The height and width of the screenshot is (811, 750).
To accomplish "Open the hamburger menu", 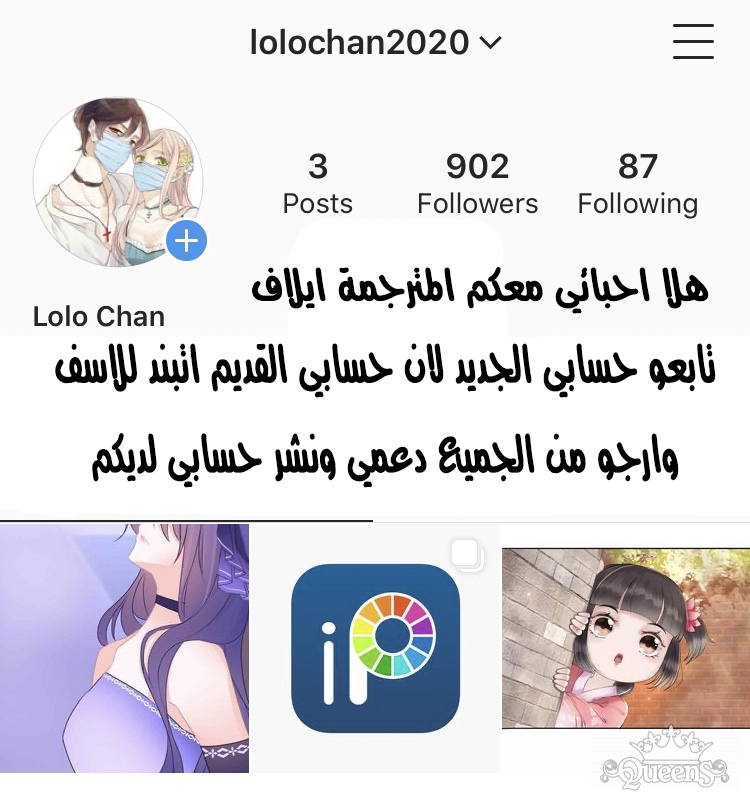I will tap(693, 42).
